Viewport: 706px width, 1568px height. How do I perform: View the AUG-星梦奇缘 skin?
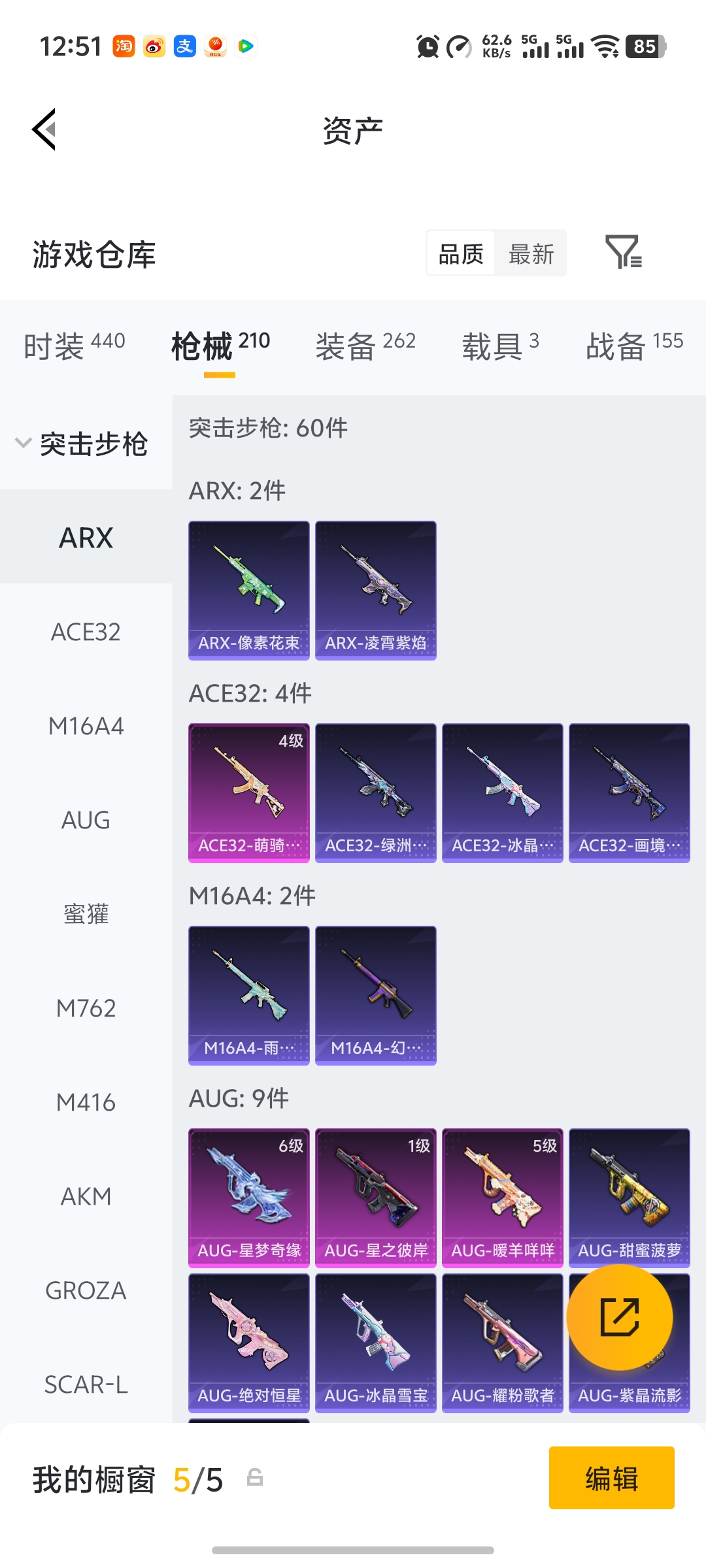tap(248, 1197)
